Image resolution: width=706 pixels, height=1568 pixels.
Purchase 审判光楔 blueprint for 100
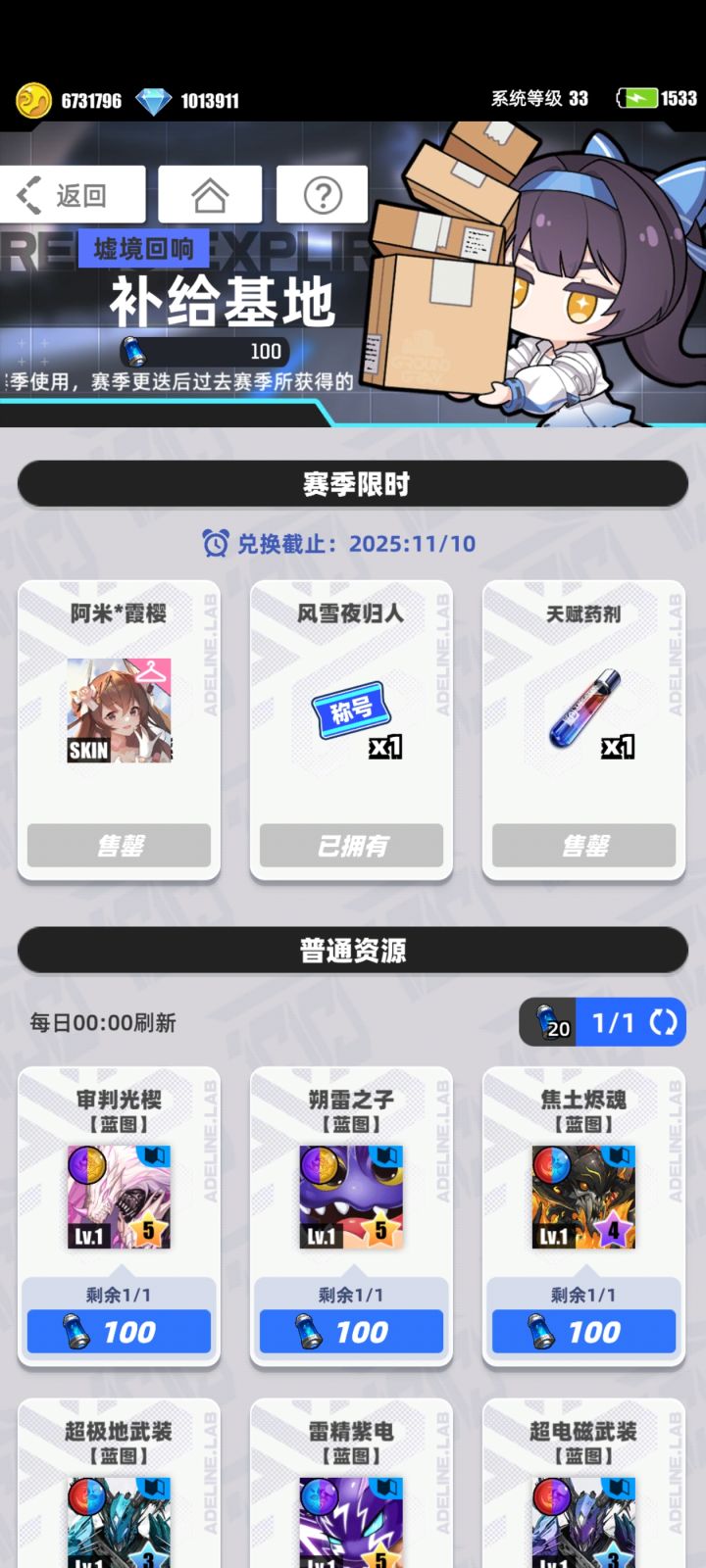coord(119,1330)
